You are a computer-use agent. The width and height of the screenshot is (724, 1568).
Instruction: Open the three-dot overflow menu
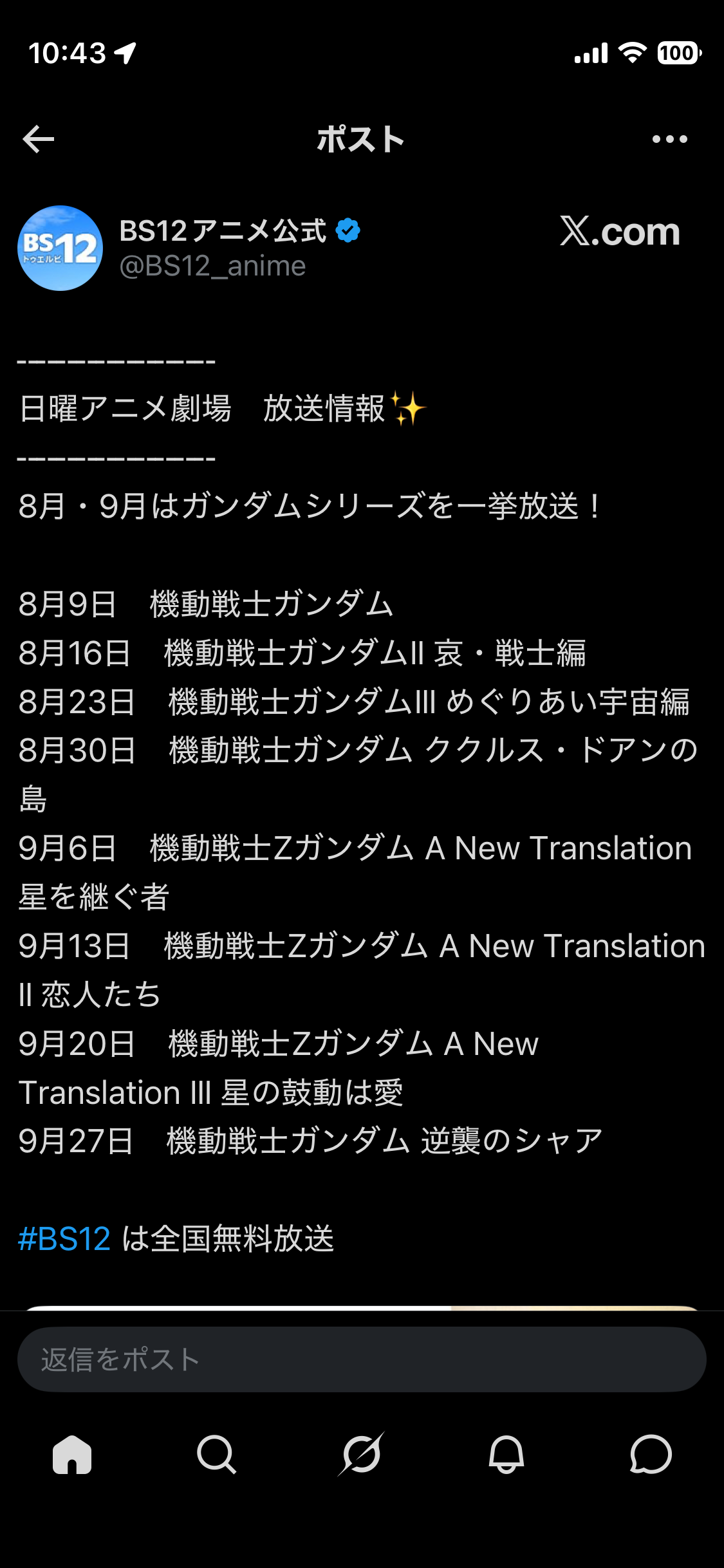pos(669,139)
